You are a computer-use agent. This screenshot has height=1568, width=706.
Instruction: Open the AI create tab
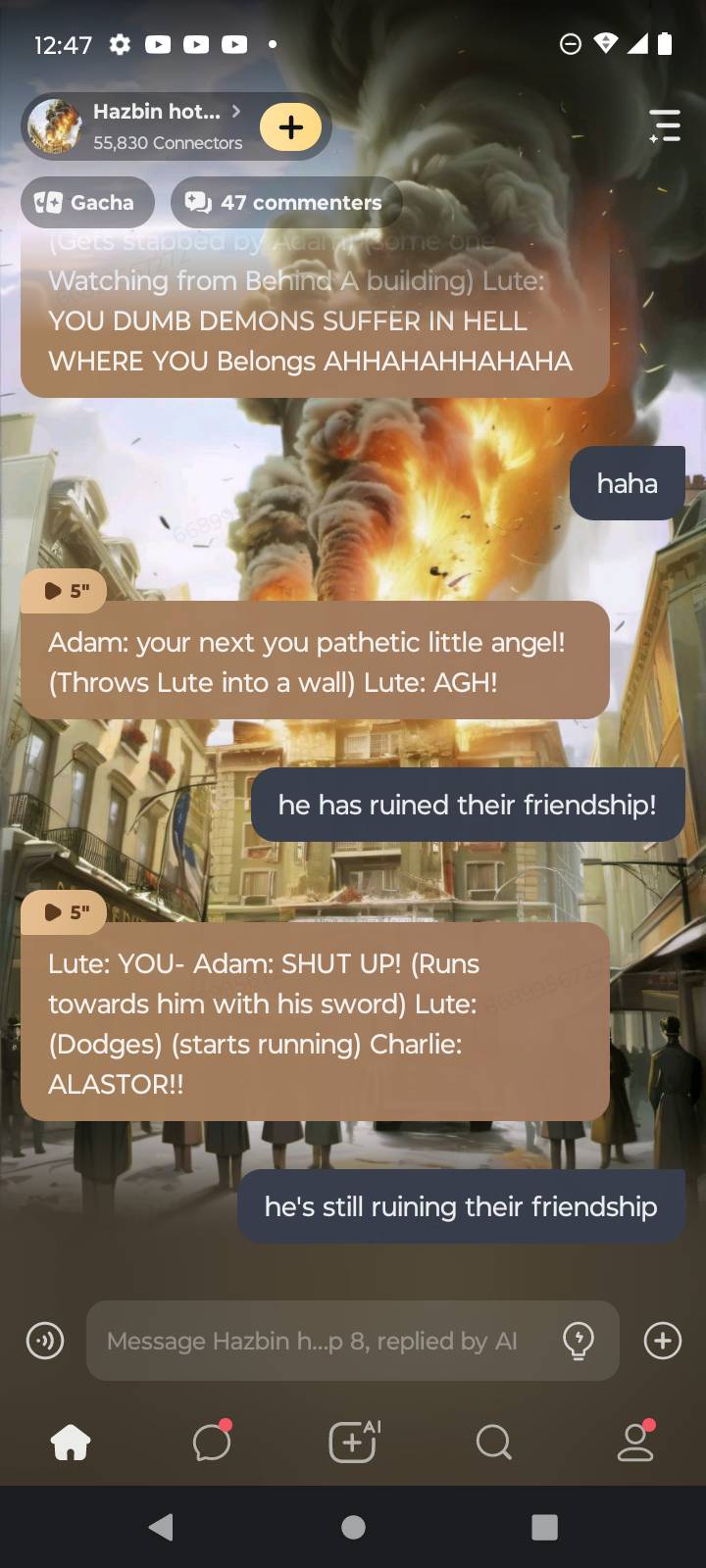coord(353,1442)
